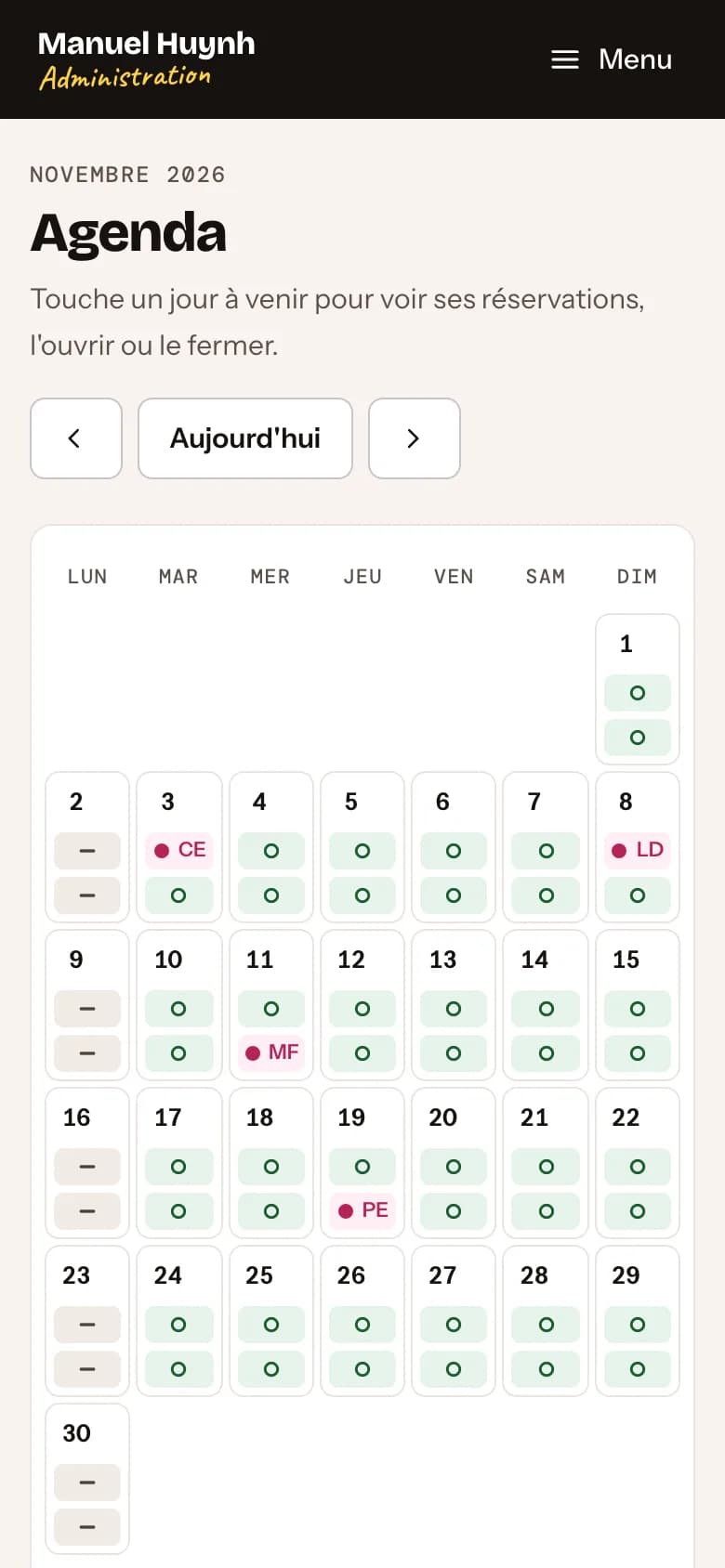Open day 11 with the MF booking
The image size is (725, 1568).
point(271,1005)
